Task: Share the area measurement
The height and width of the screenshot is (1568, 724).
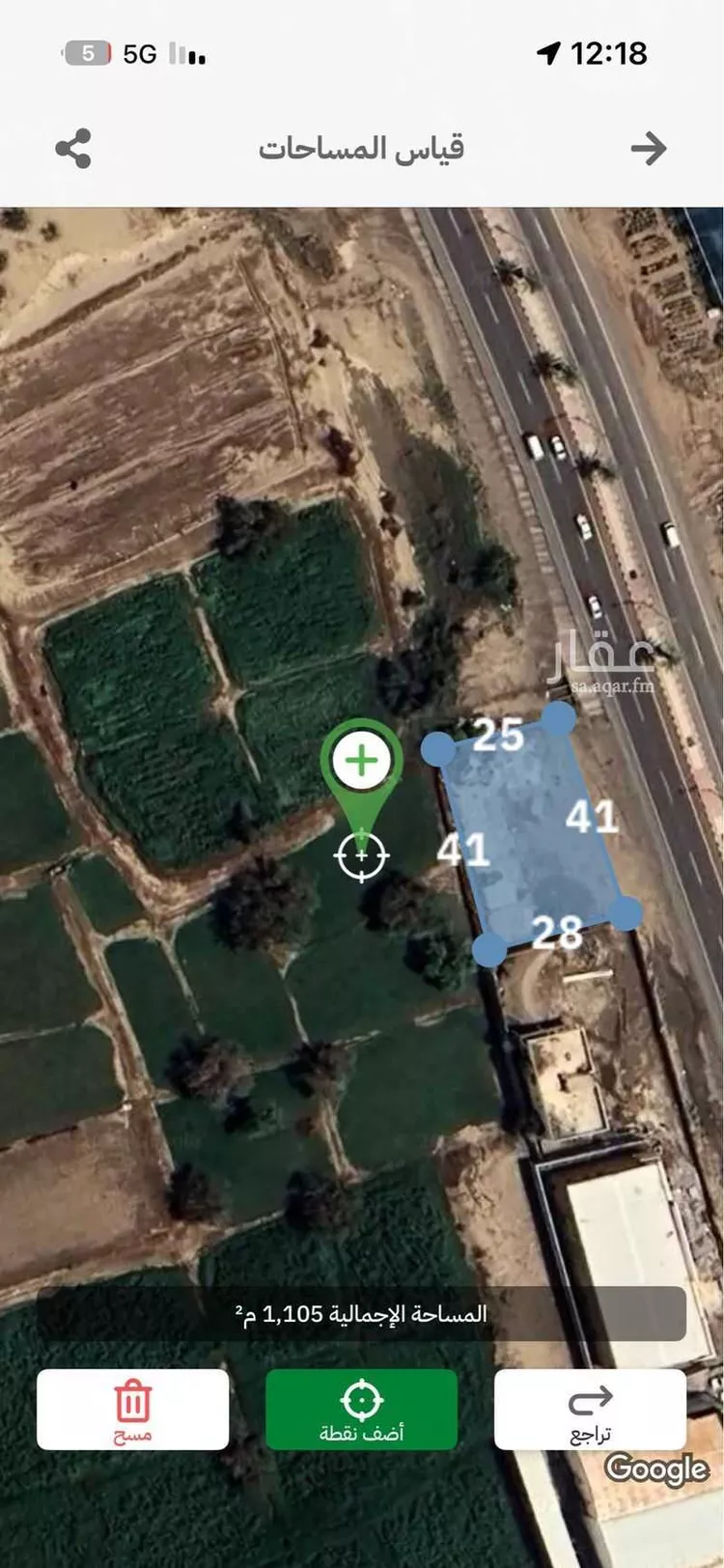Action: (x=73, y=149)
